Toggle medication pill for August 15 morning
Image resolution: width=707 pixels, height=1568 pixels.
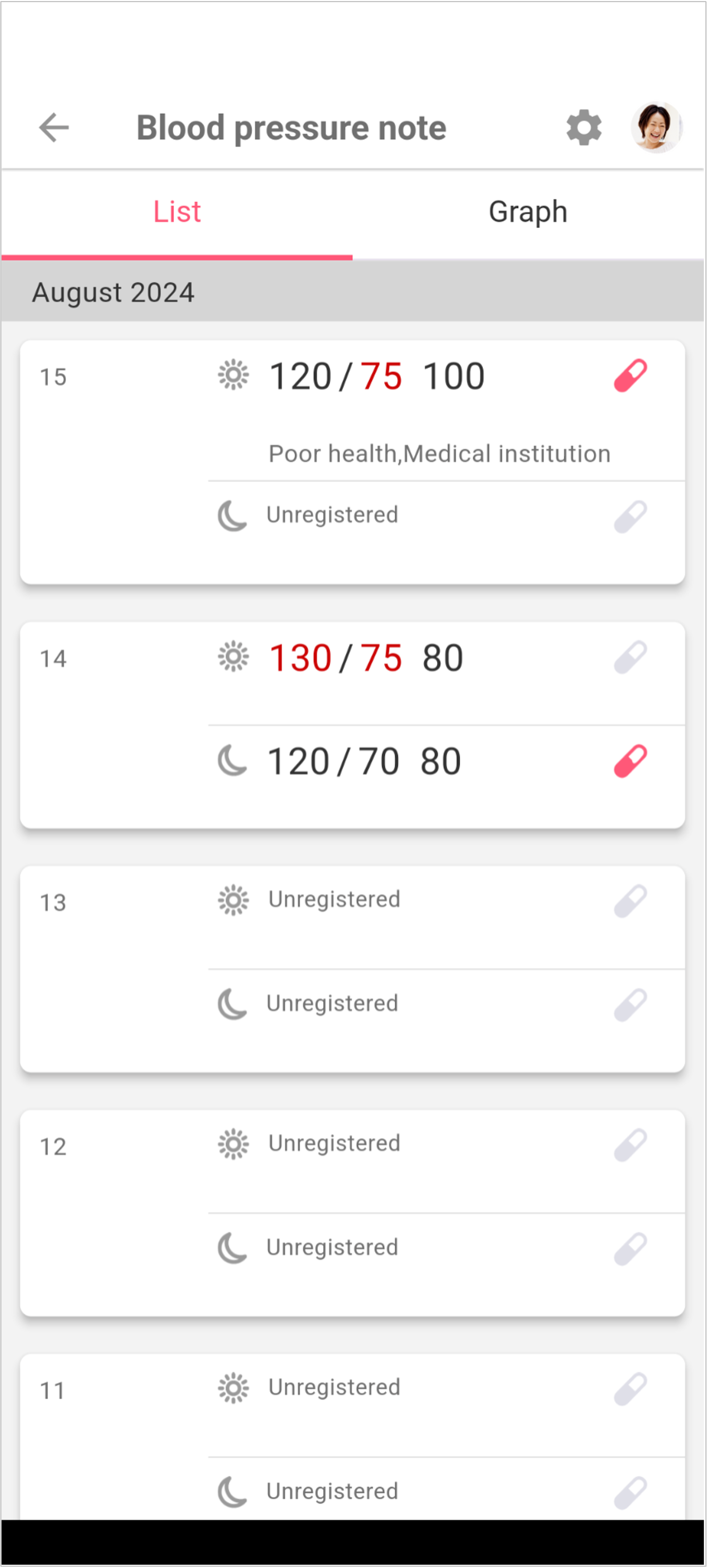tap(630, 376)
